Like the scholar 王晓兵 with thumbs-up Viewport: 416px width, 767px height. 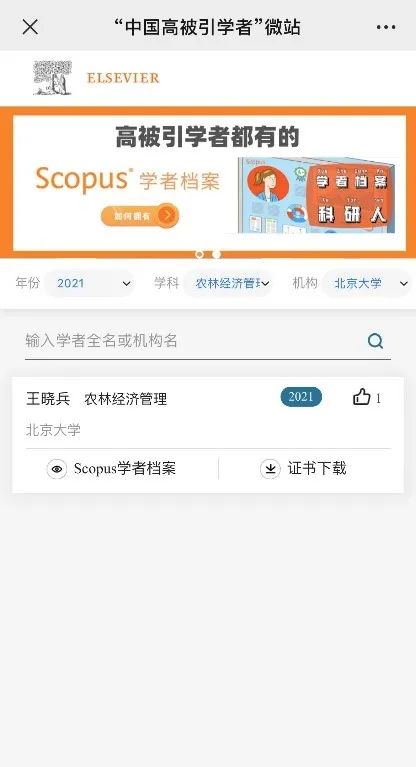tap(362, 397)
